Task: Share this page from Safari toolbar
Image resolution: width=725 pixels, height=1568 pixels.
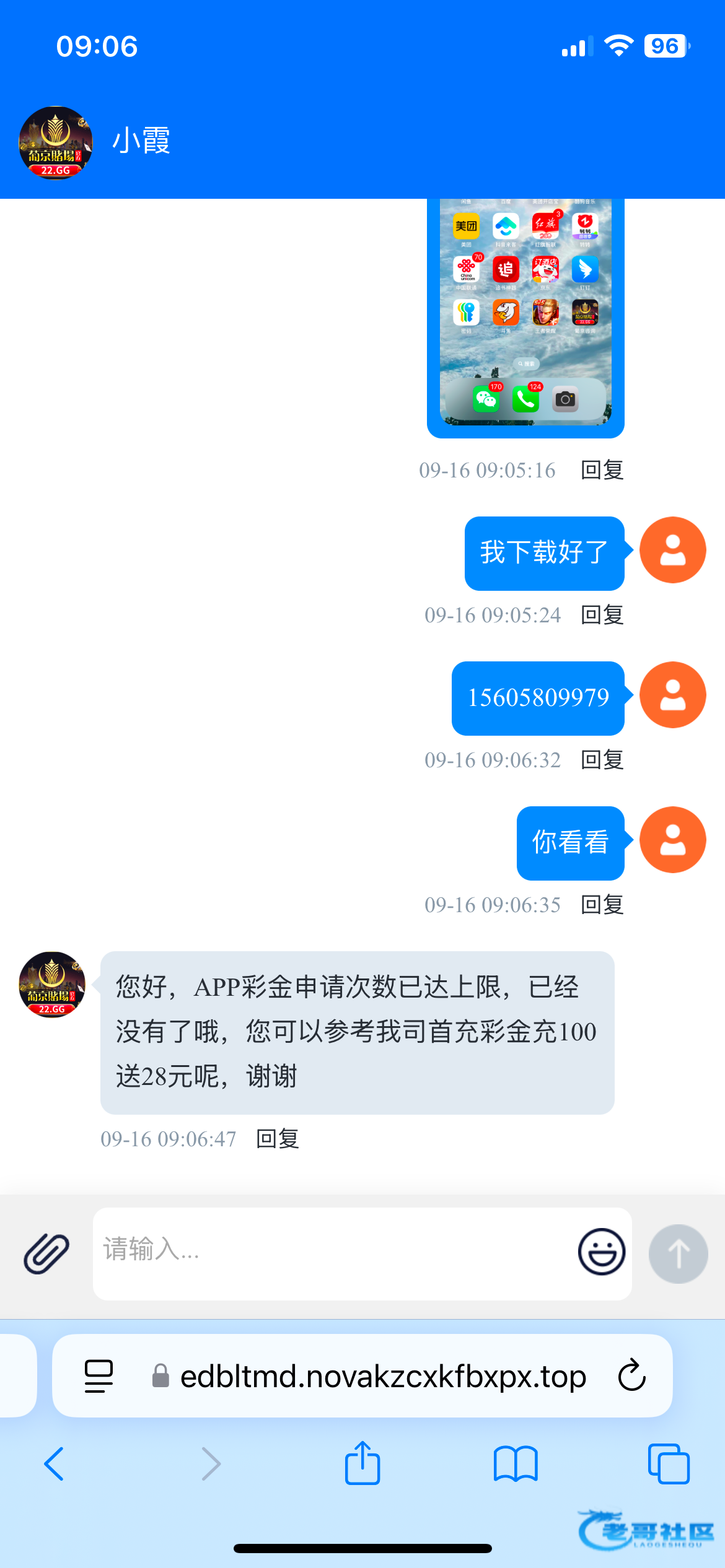Action: click(362, 1463)
